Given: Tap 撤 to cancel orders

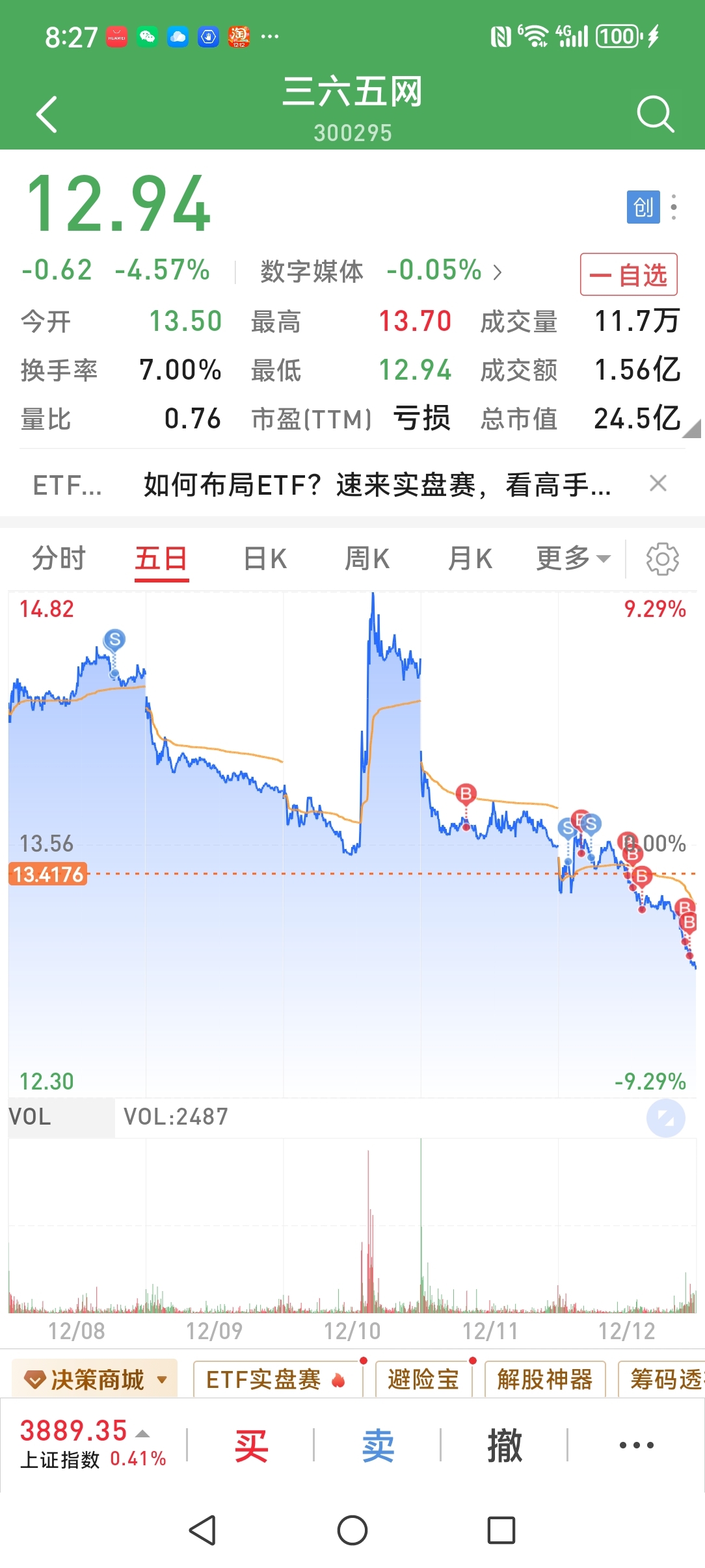Looking at the screenshot, I should pos(505,1446).
